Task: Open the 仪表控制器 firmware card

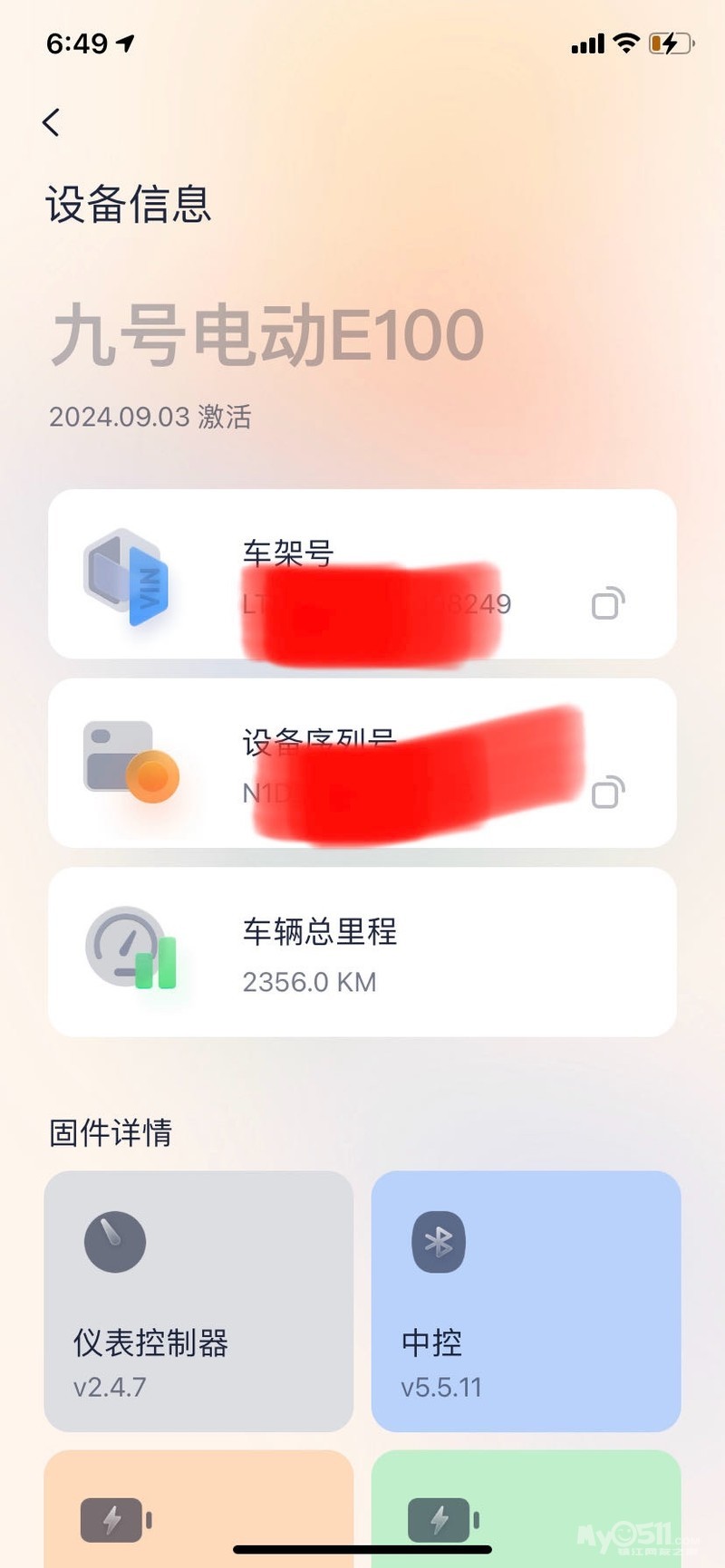Action: (x=198, y=1301)
